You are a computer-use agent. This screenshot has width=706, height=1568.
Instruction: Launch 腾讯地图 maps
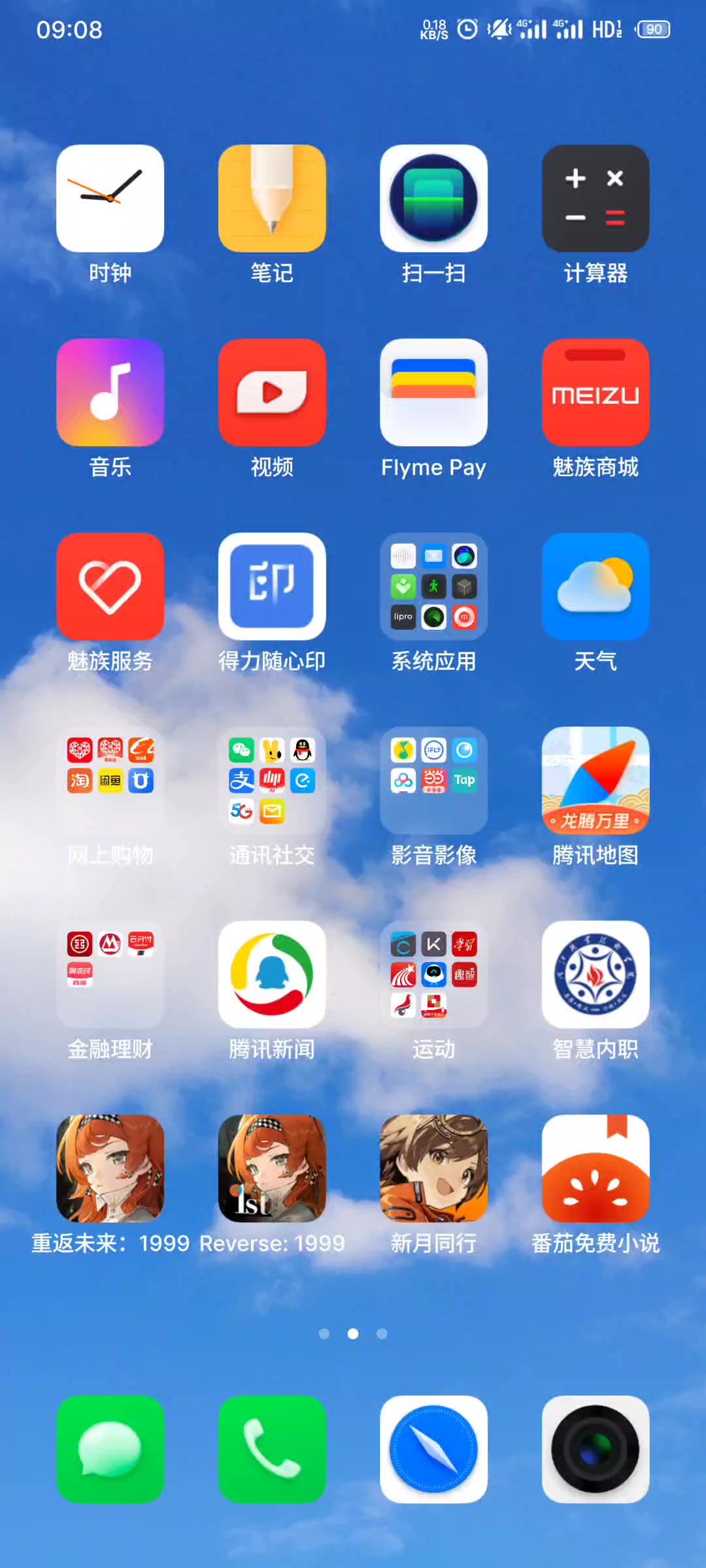(595, 781)
